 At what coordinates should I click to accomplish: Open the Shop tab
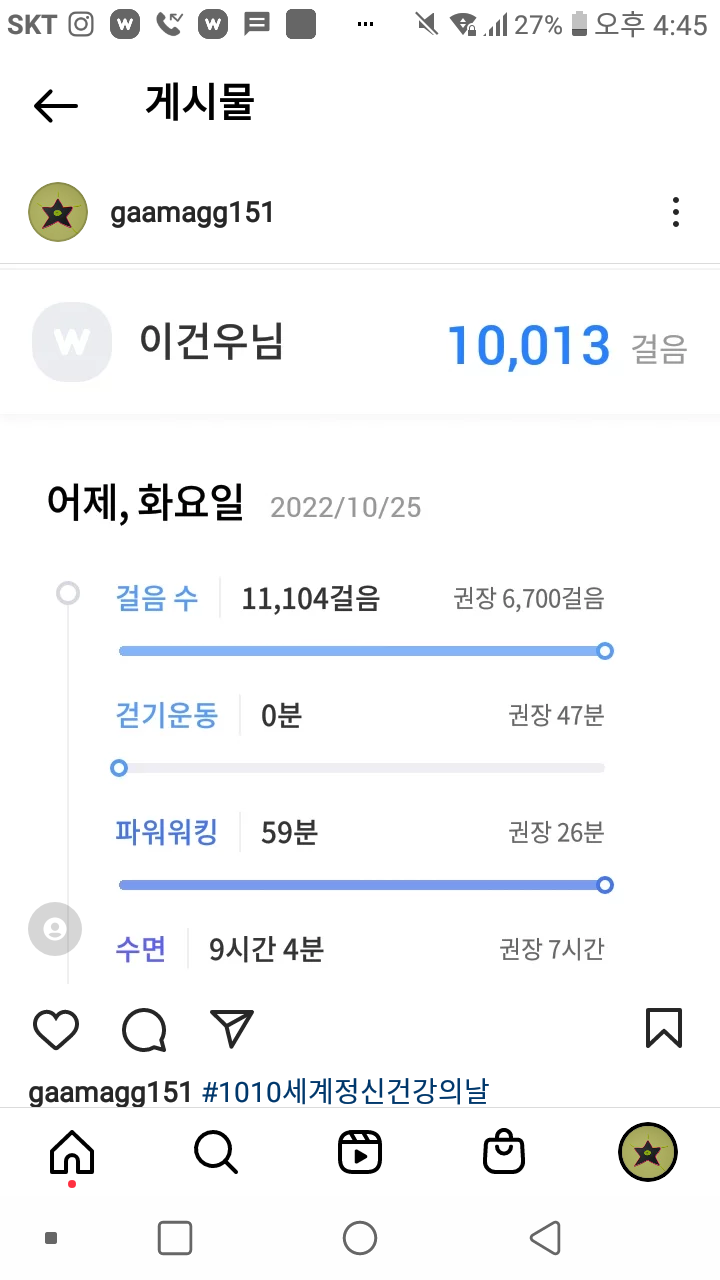(x=504, y=1153)
